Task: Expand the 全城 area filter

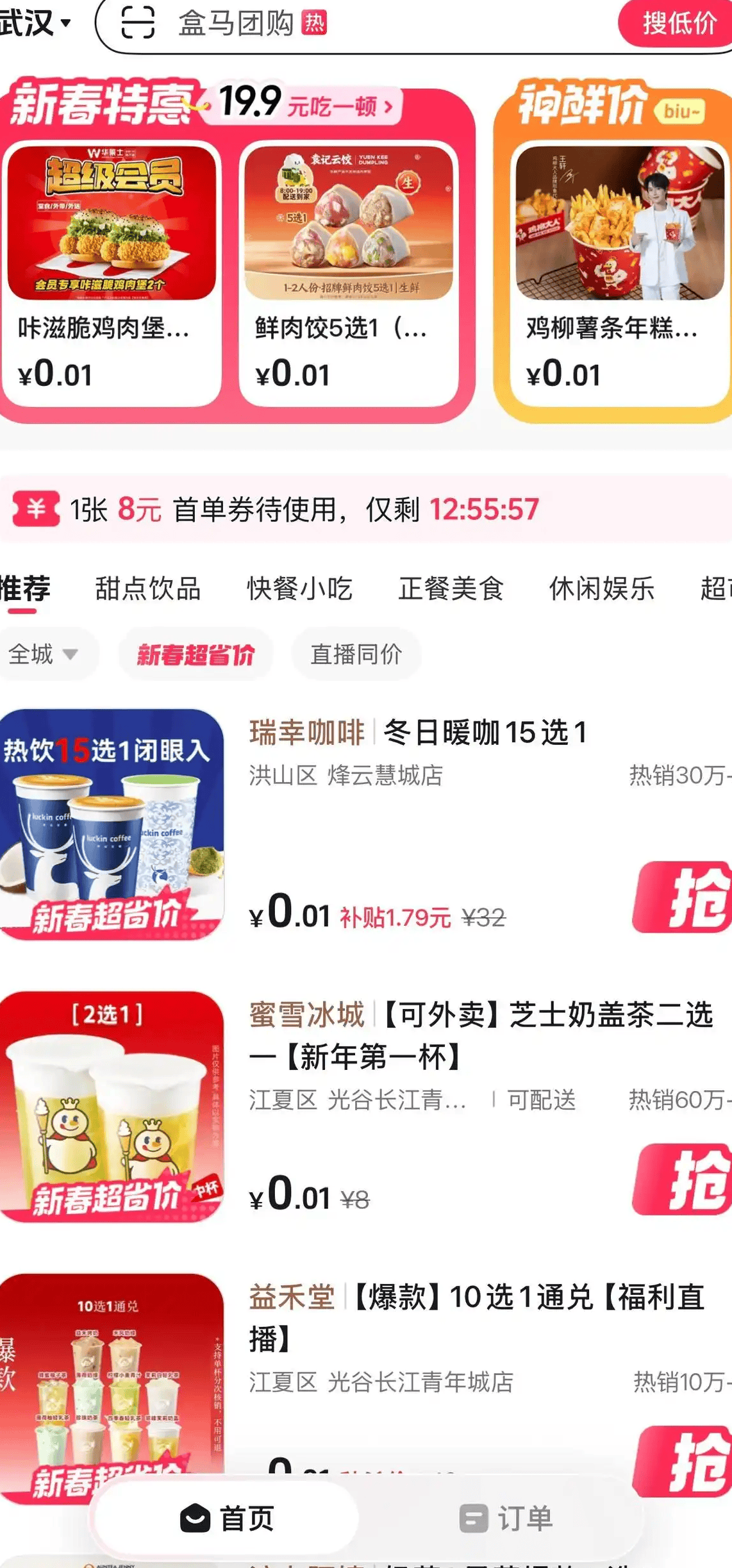Action: (44, 655)
